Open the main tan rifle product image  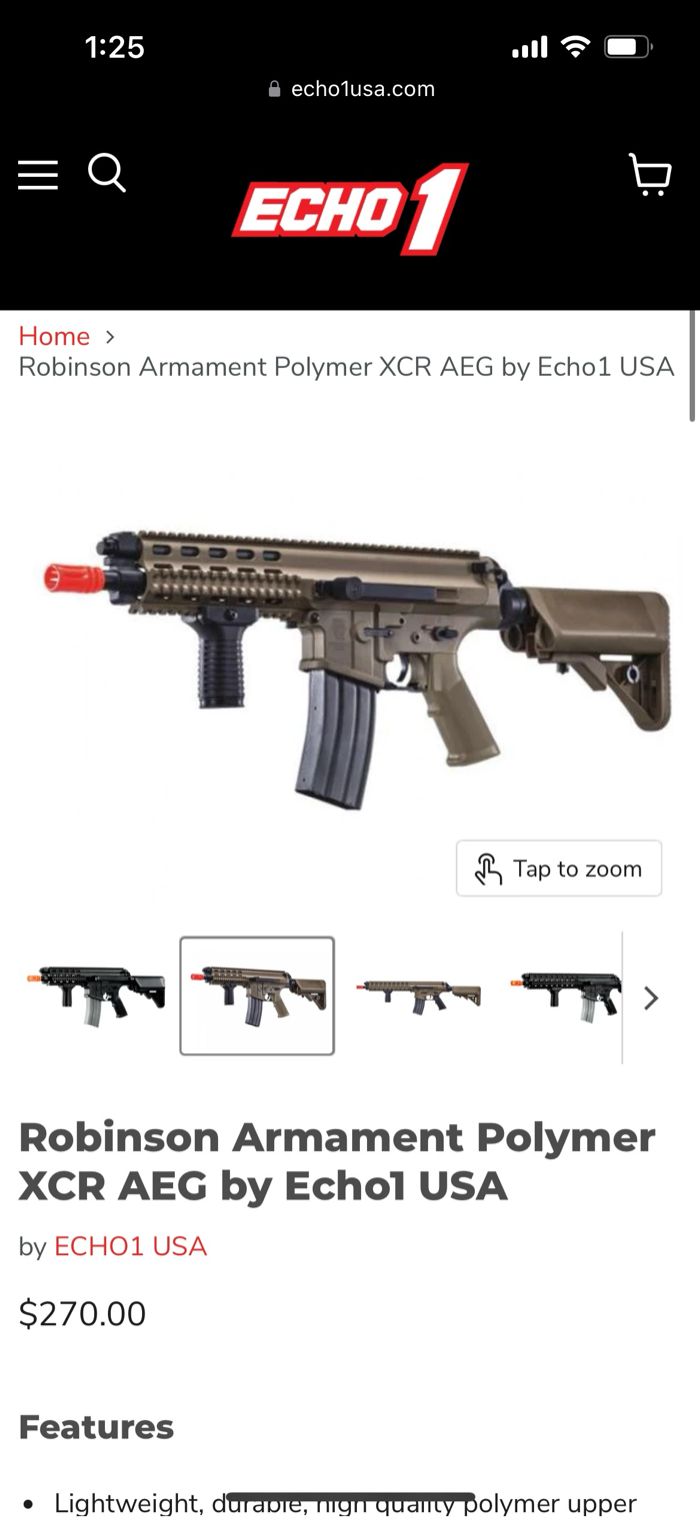pyautogui.click(x=350, y=662)
